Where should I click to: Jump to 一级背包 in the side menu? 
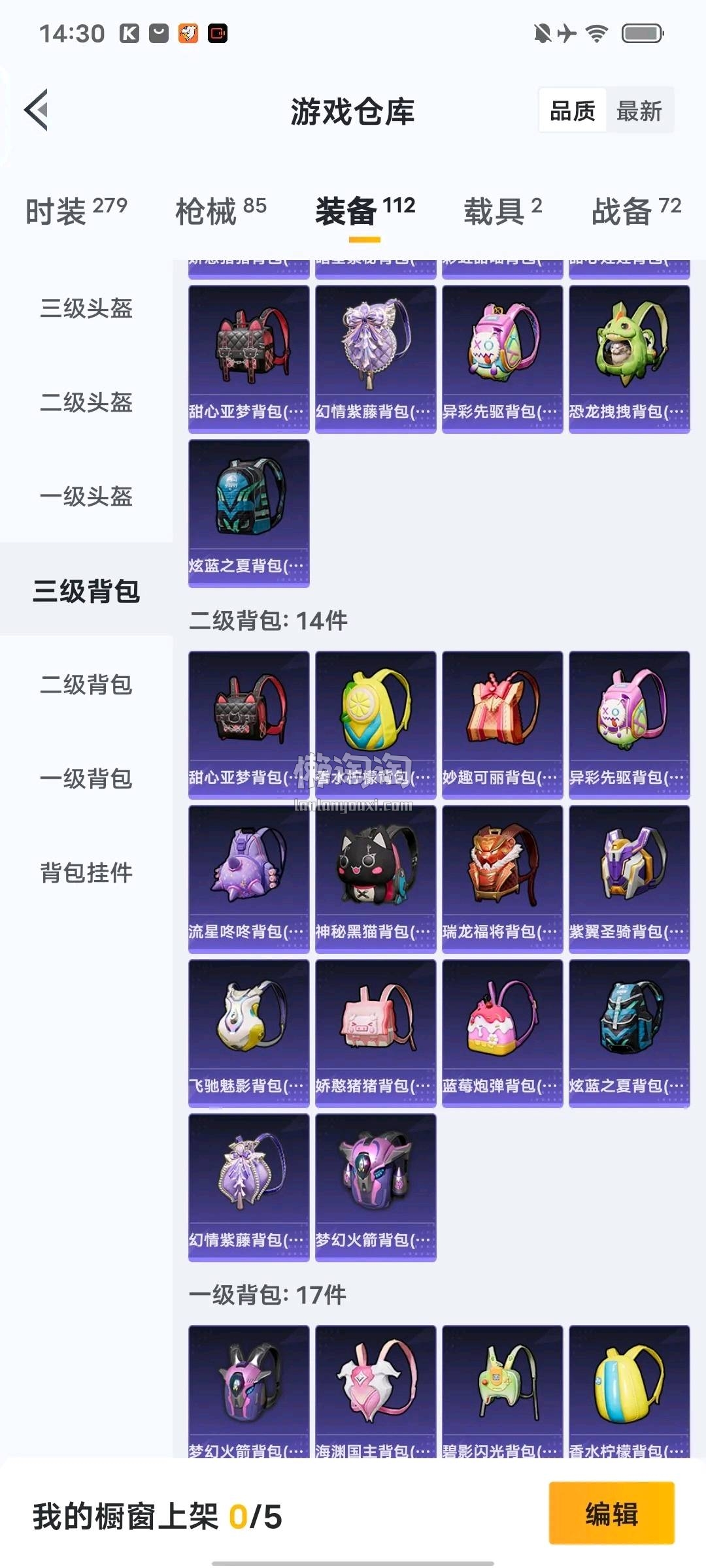point(86,779)
